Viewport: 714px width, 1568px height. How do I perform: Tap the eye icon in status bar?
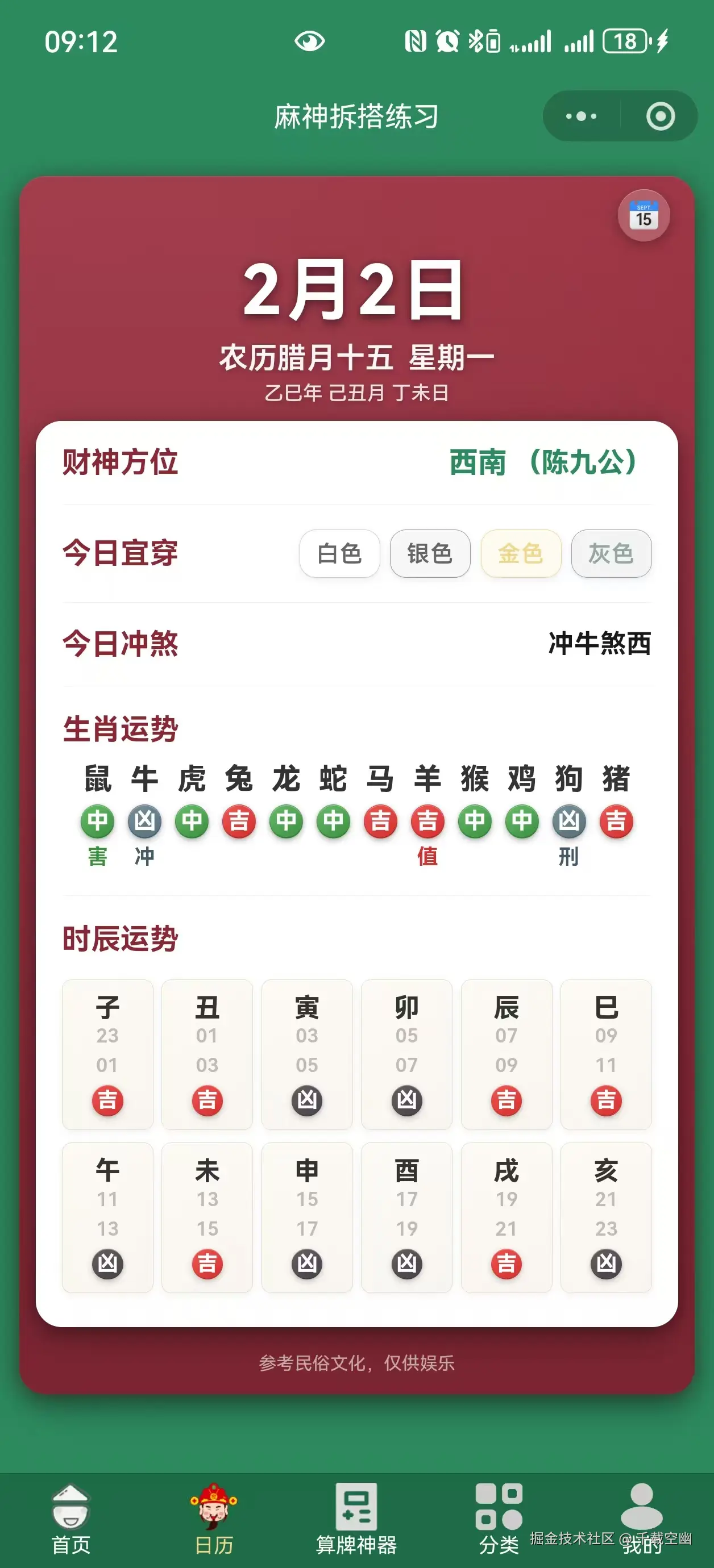[x=309, y=40]
